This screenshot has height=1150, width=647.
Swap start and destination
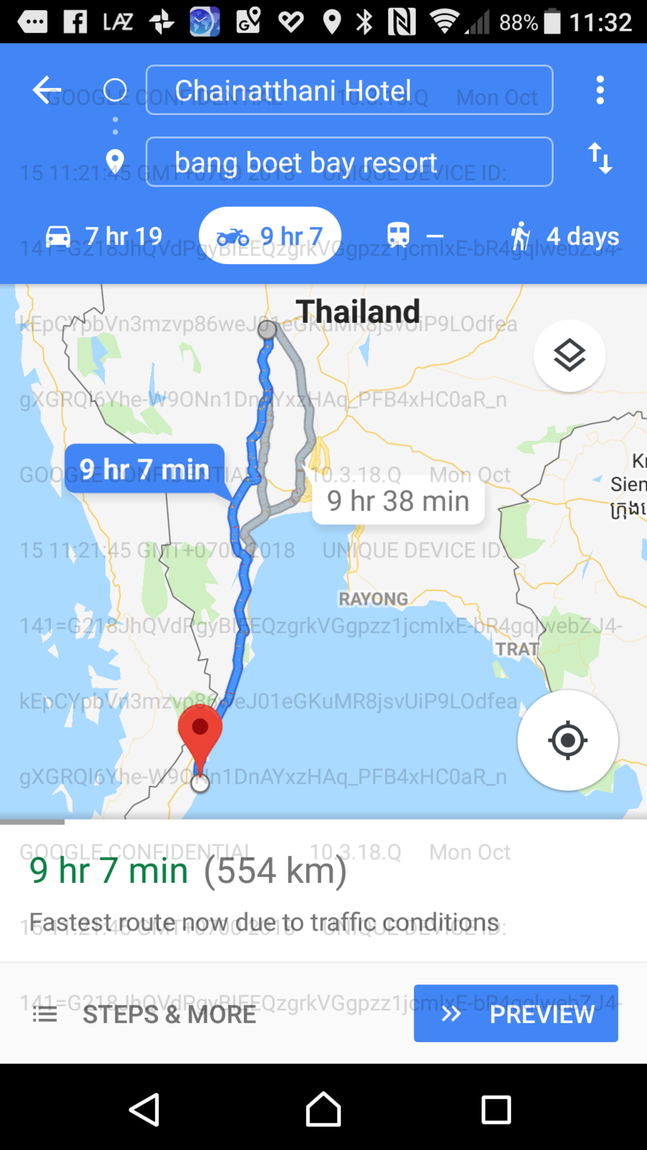point(600,159)
